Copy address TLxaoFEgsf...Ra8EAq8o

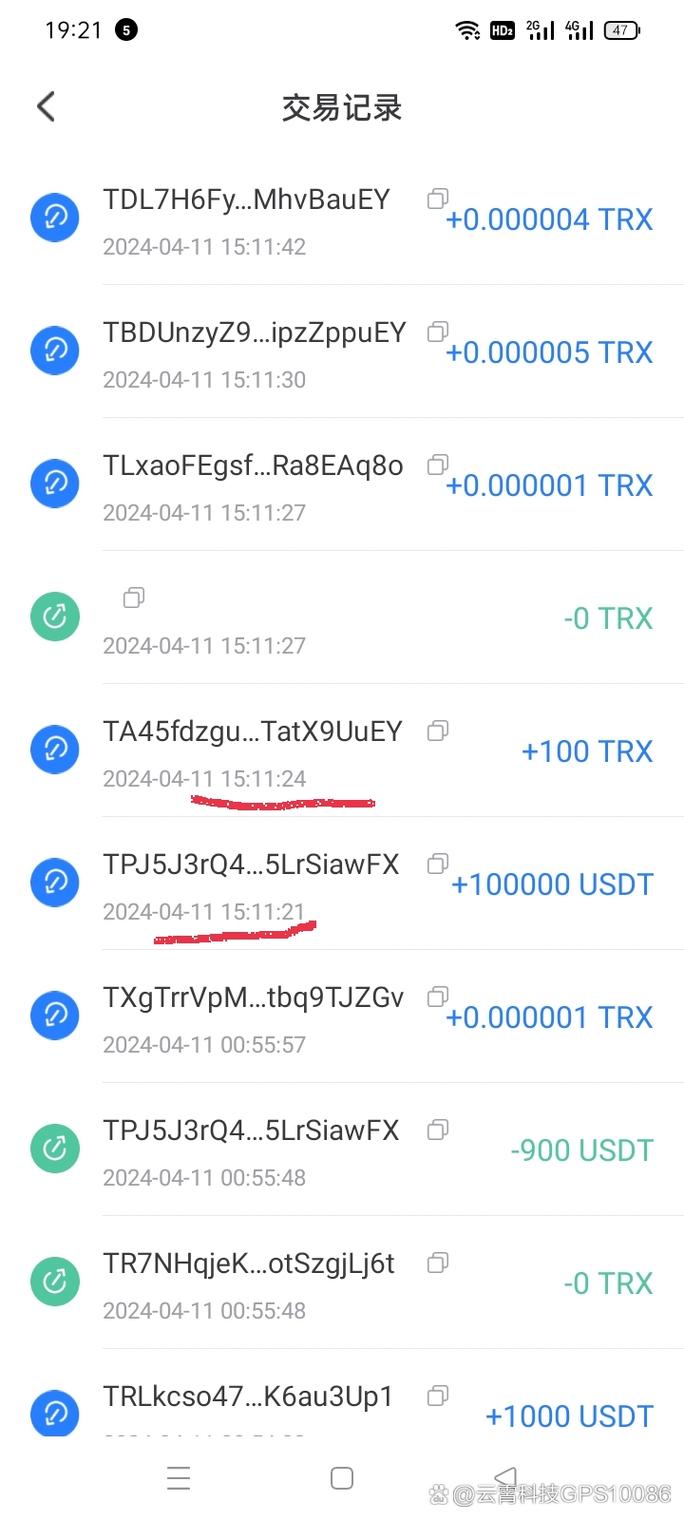click(437, 464)
